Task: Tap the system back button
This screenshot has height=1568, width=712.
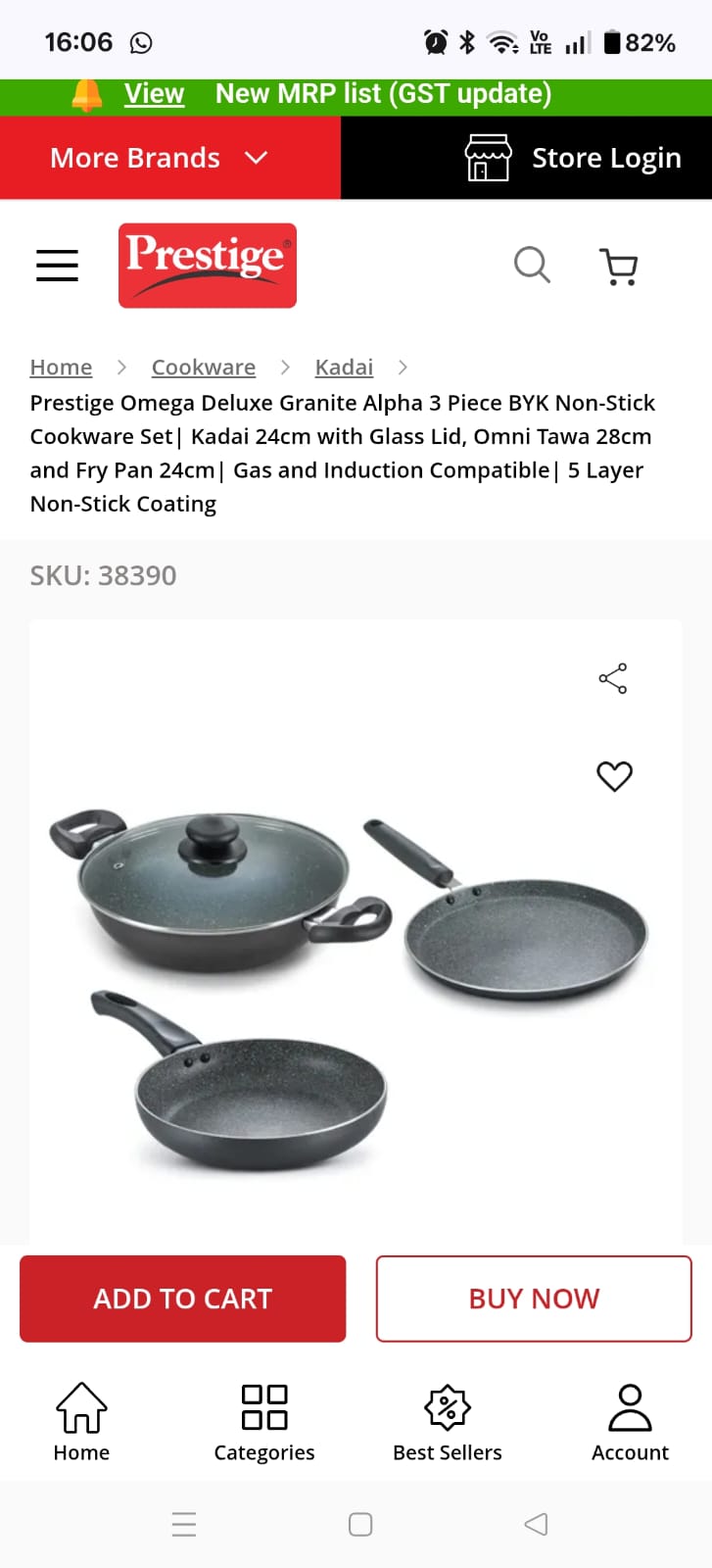Action: [x=536, y=1524]
